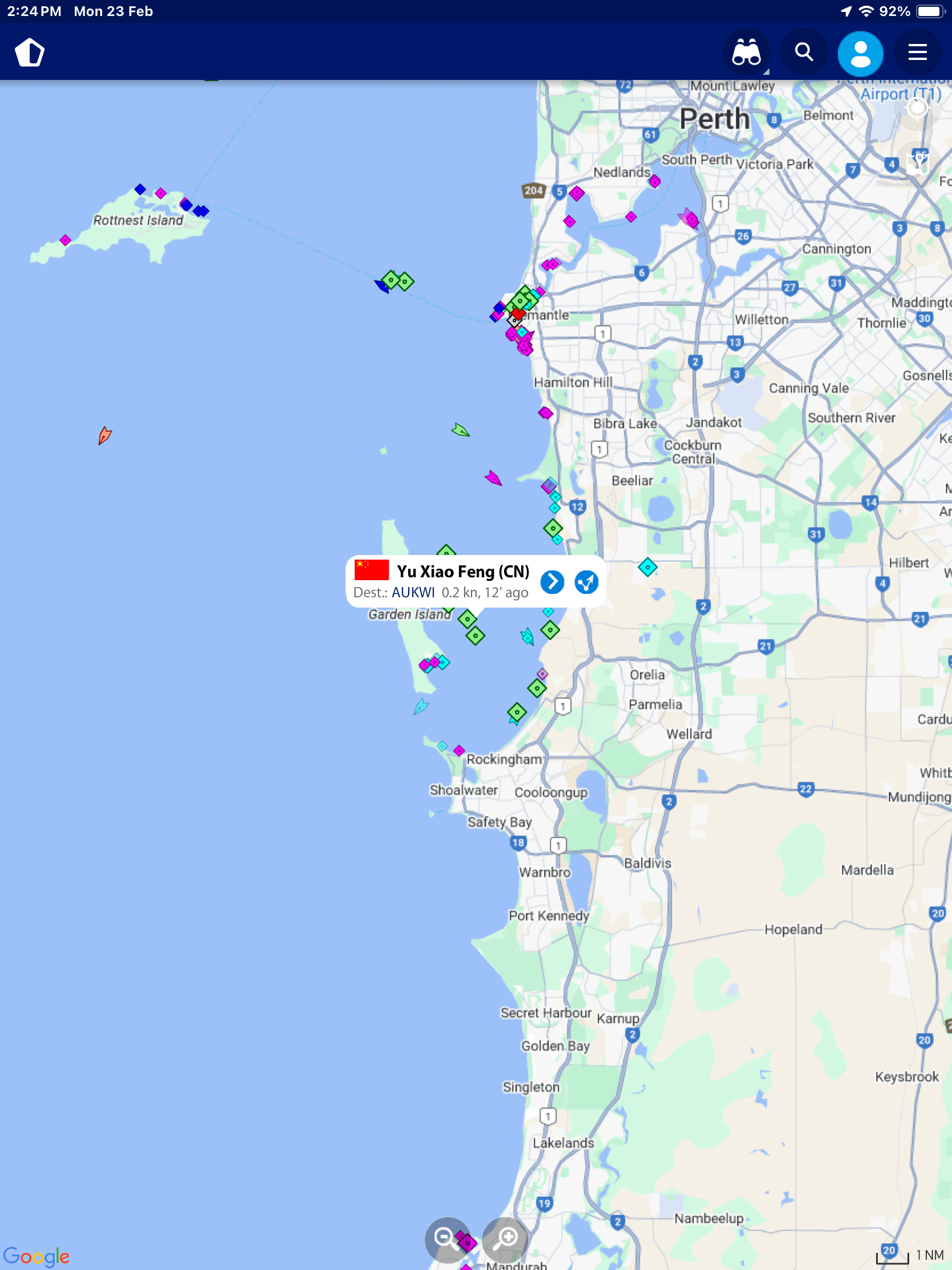Screen dimensions: 952x1270
Task: Open the search magnifier
Action: point(804,53)
